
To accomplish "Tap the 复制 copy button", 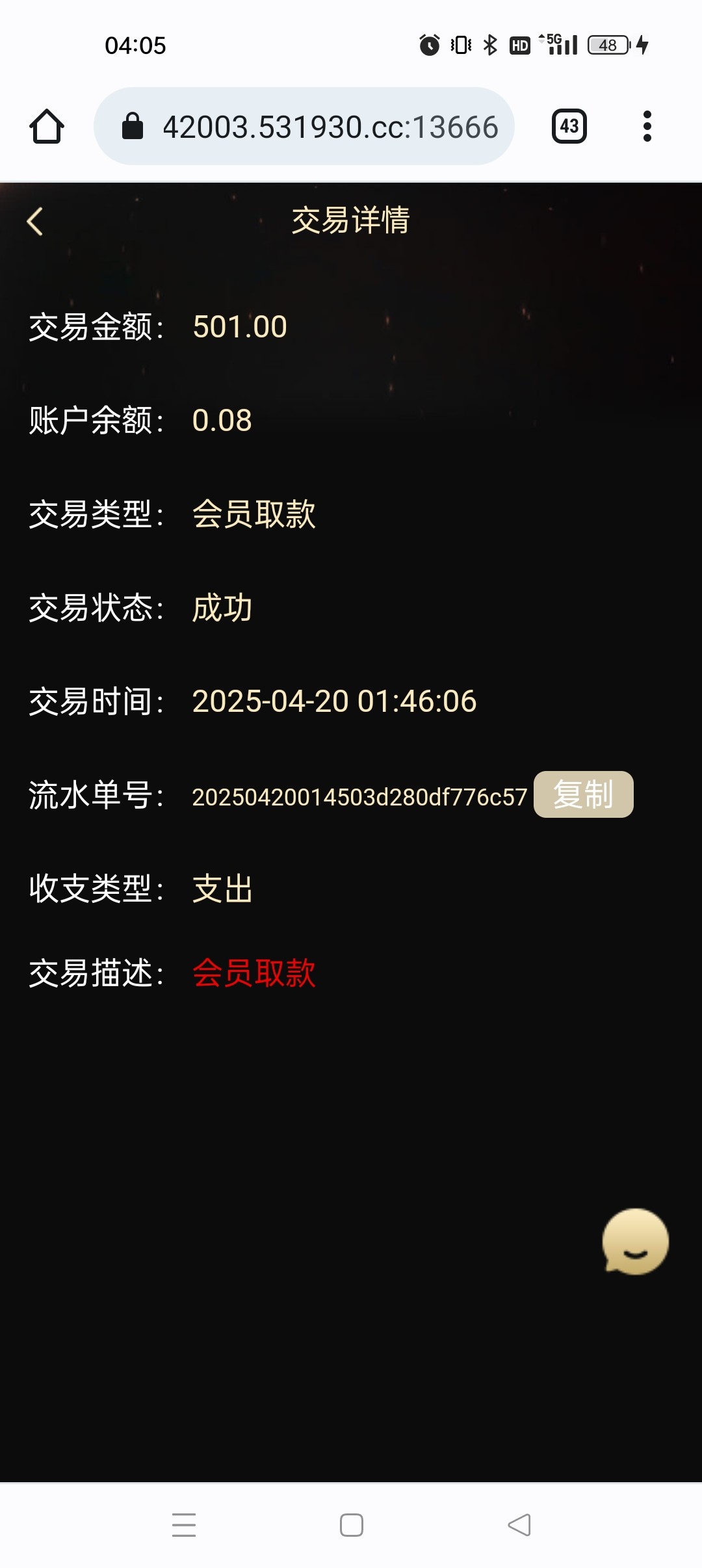I will [x=583, y=794].
